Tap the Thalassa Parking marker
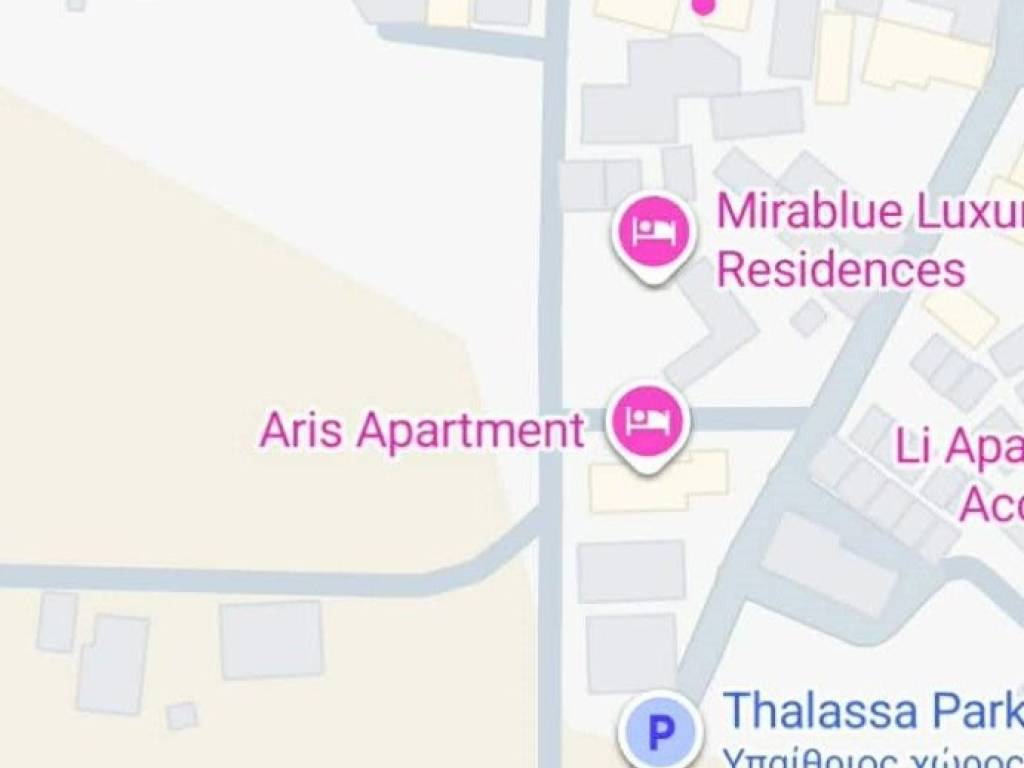 pyautogui.click(x=659, y=733)
